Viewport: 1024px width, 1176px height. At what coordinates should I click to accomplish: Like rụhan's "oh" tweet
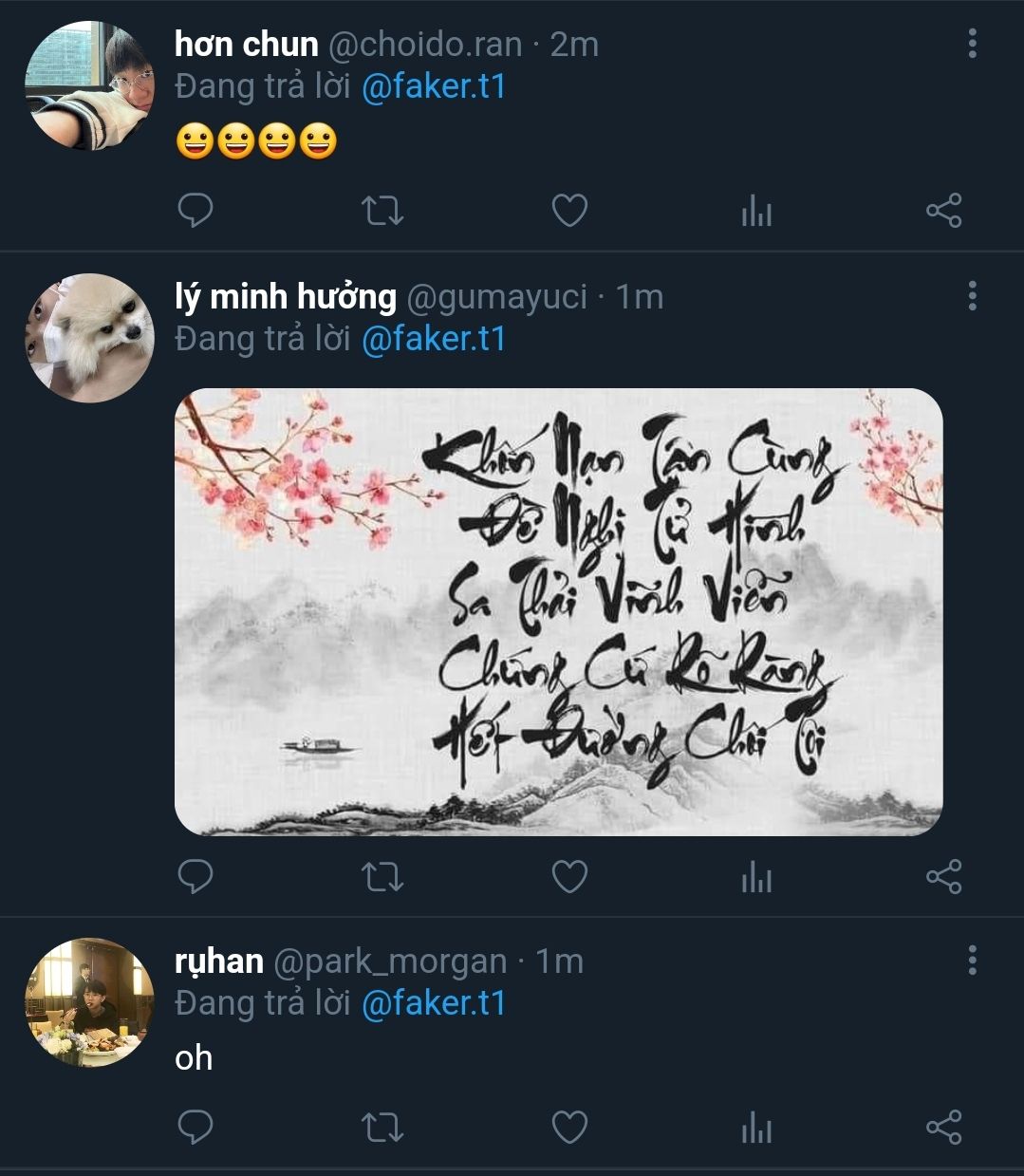tap(569, 1128)
